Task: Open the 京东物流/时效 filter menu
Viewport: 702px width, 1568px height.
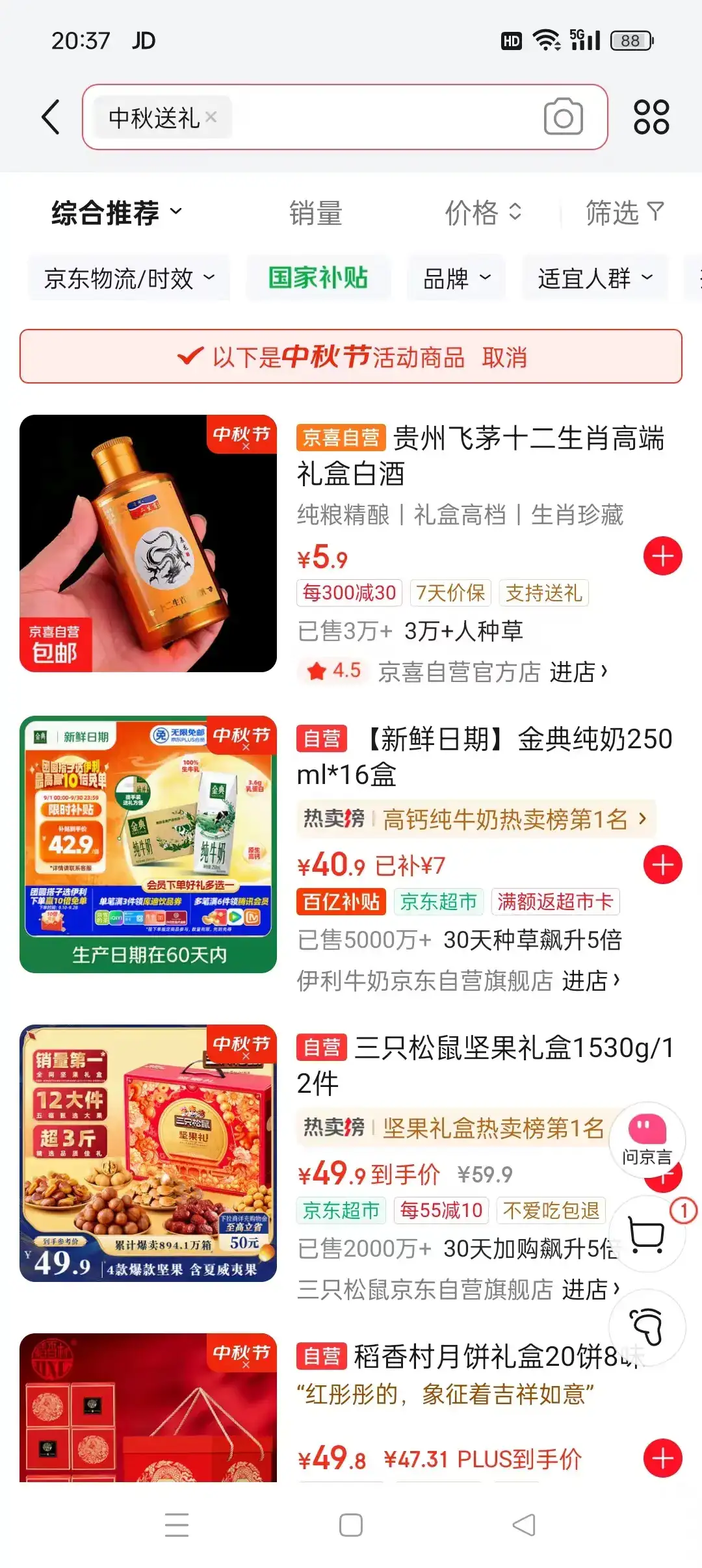Action: [127, 278]
